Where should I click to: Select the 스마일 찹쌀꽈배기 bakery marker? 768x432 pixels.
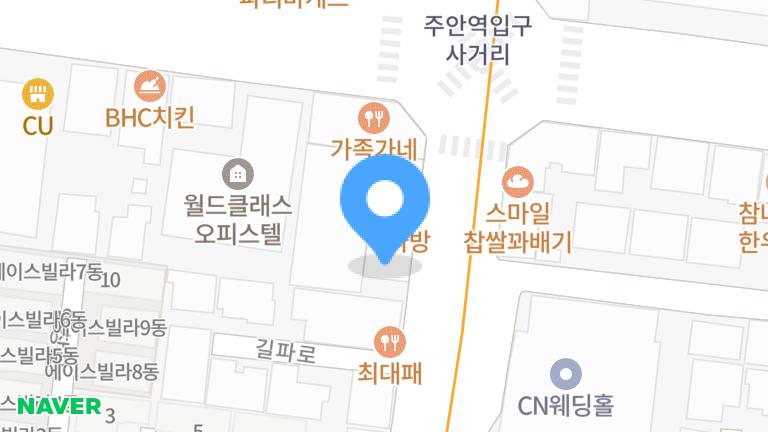tap(517, 183)
